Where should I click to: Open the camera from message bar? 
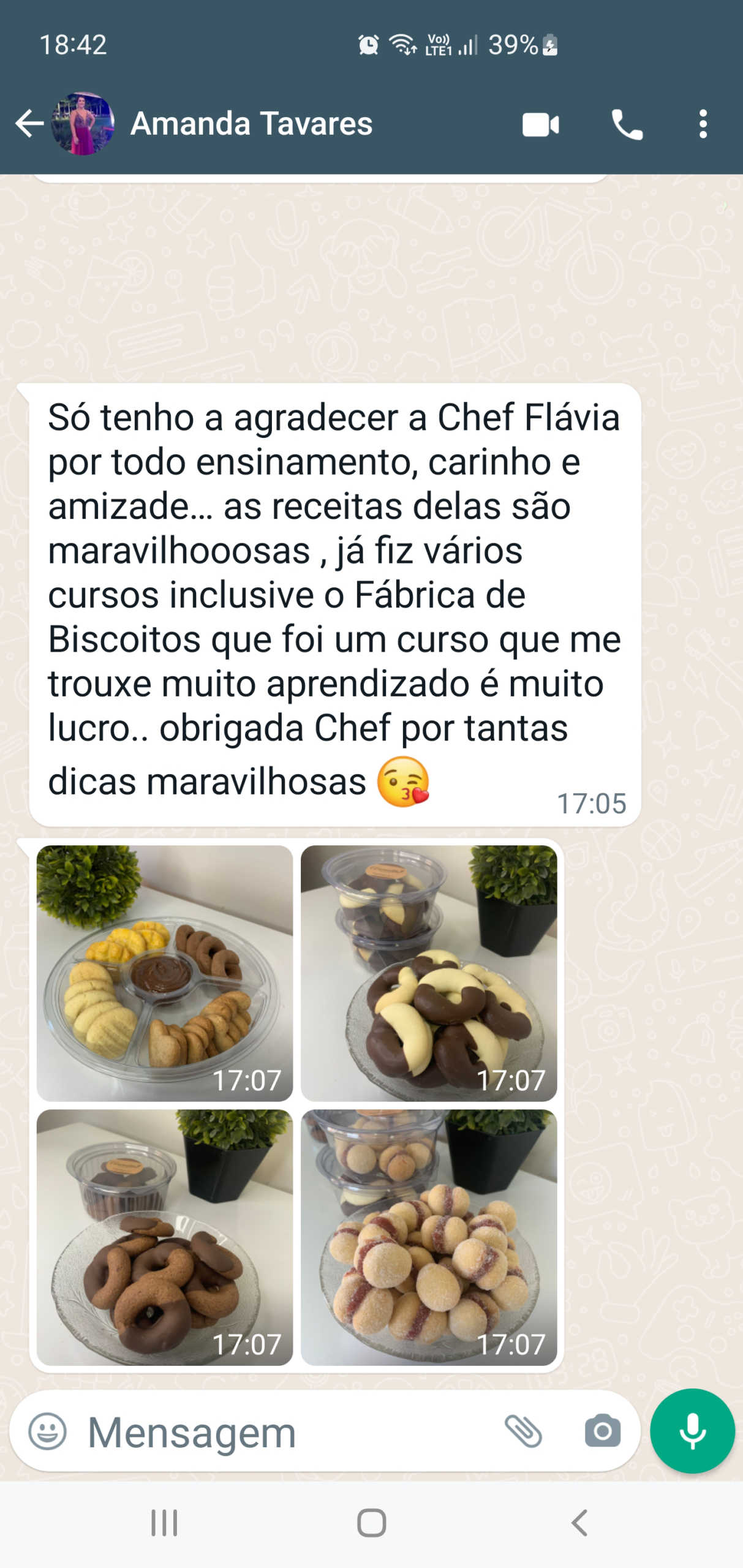pyautogui.click(x=603, y=1431)
